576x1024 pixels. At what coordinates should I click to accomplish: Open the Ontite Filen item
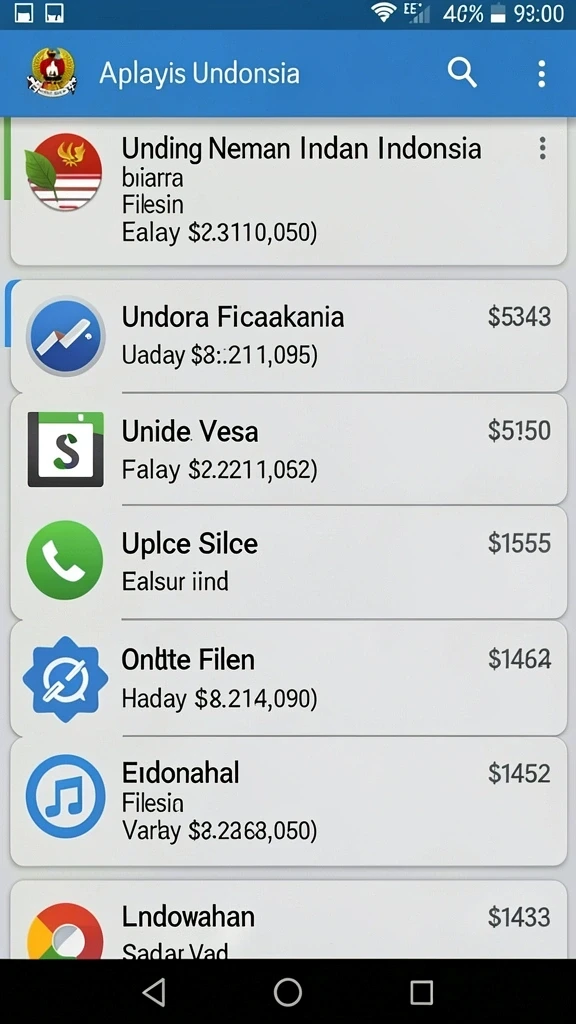click(x=289, y=678)
